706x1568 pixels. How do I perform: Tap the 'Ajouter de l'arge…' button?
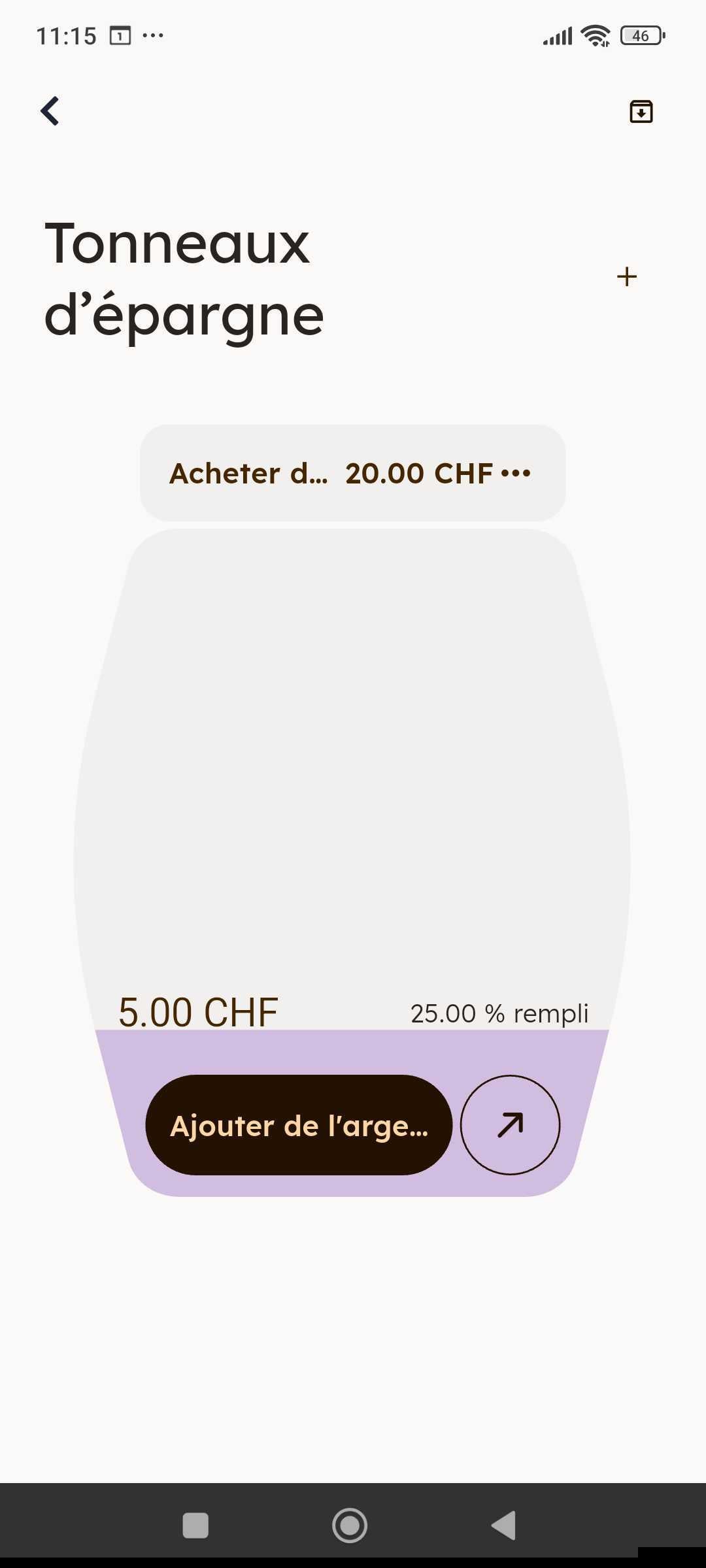click(x=299, y=1125)
